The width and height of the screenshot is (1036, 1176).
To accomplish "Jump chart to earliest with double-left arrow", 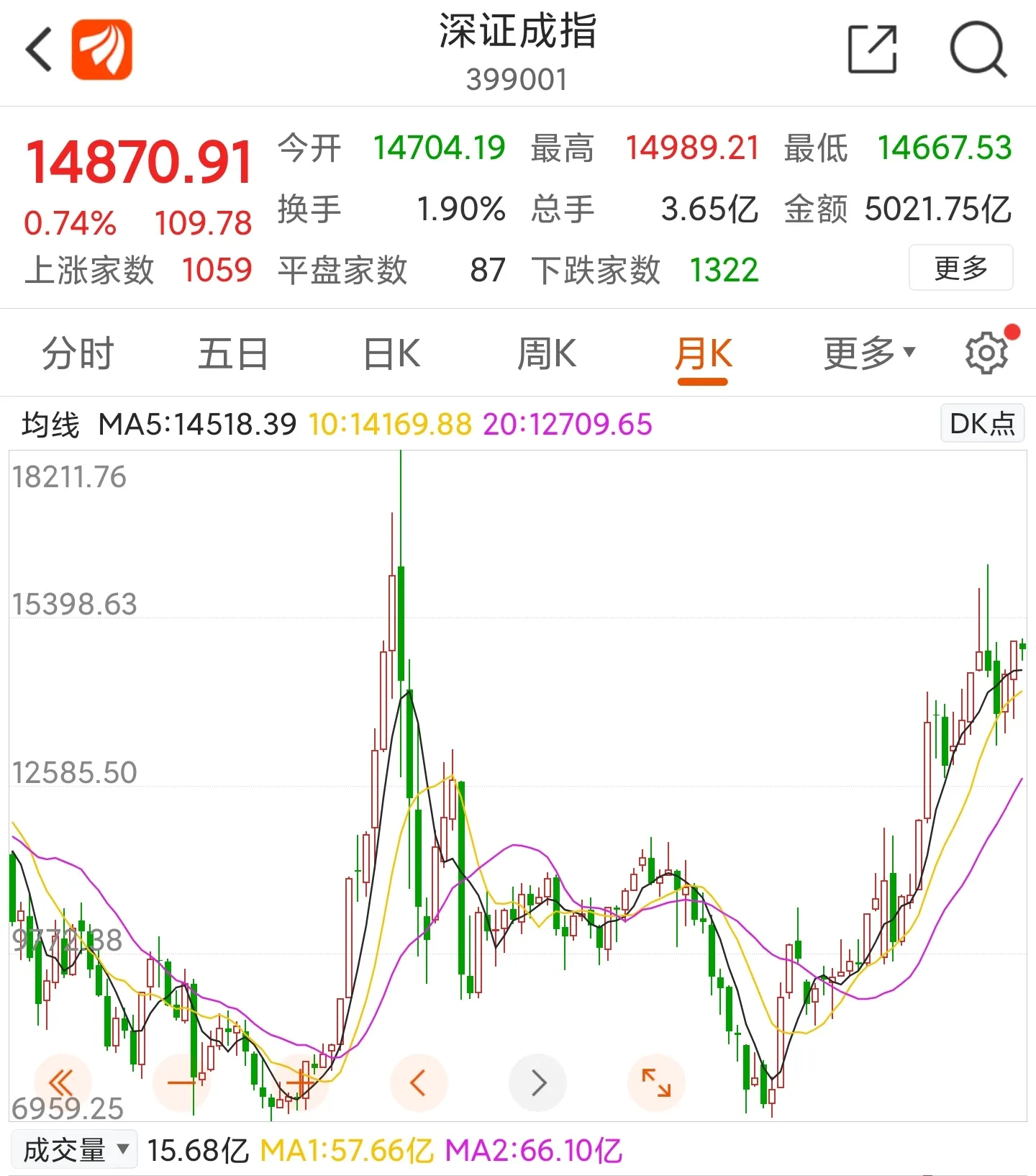I will pyautogui.click(x=62, y=1082).
